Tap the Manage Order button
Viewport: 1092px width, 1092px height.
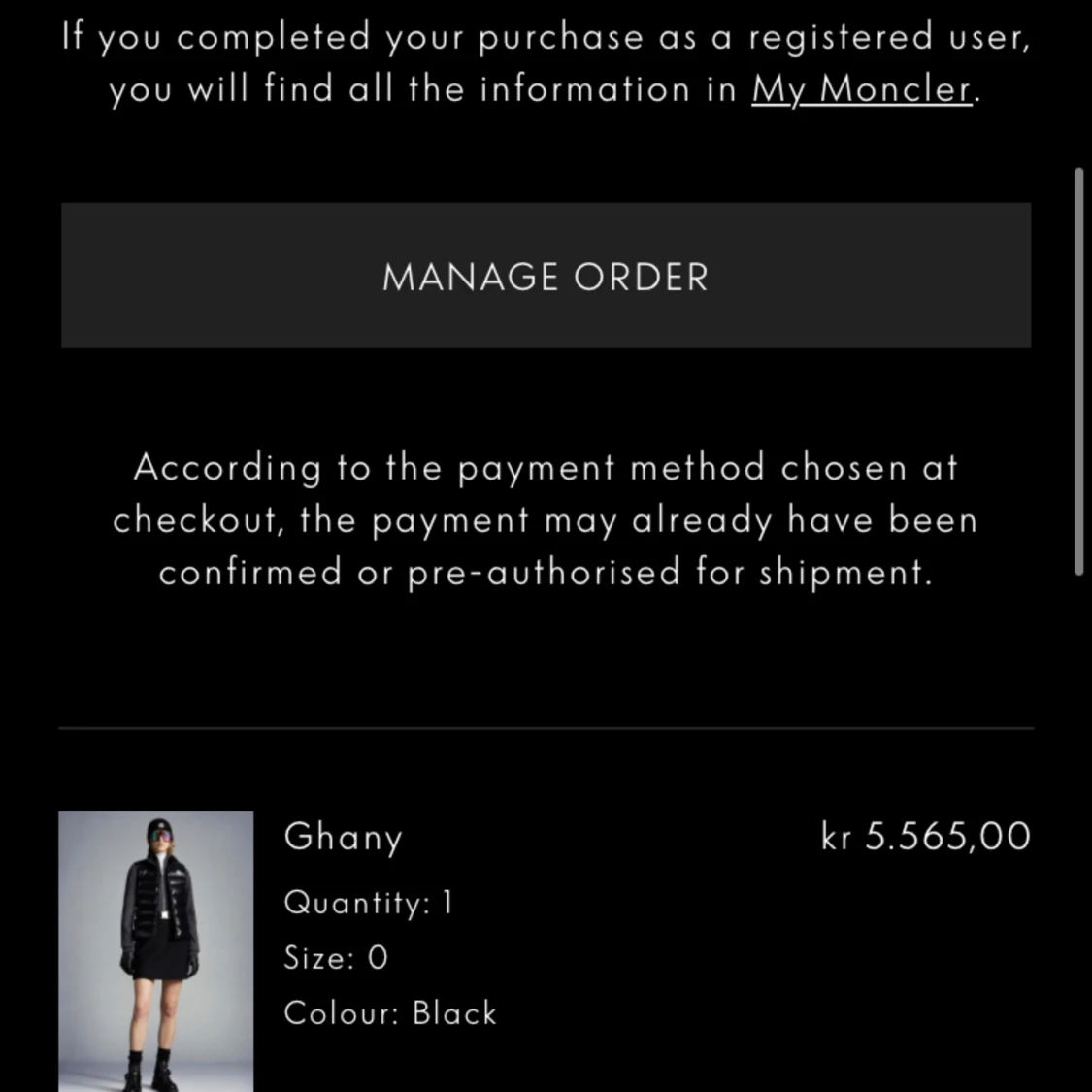coord(546,276)
